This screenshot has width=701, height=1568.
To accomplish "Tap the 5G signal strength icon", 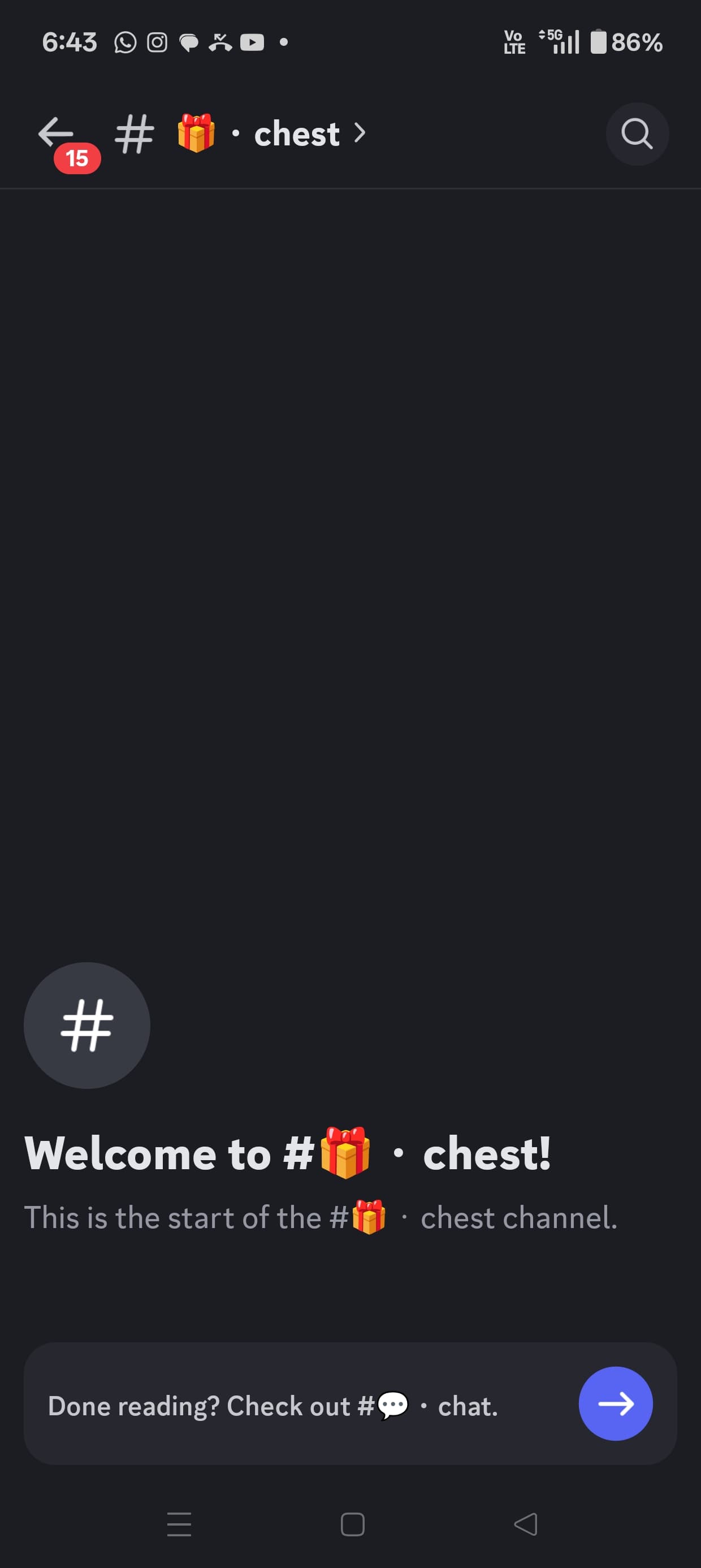I will coord(561,42).
